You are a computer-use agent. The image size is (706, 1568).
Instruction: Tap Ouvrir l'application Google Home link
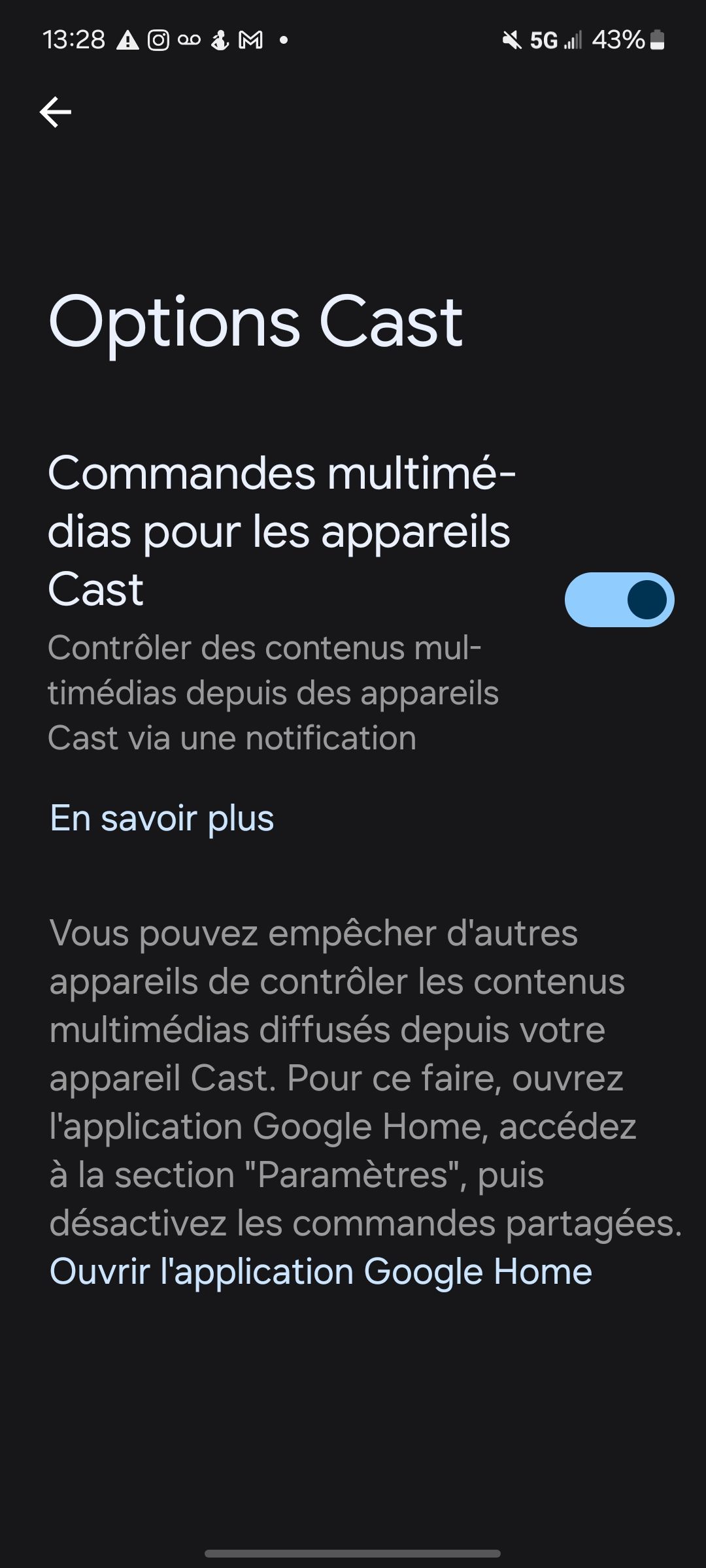pyautogui.click(x=320, y=1271)
